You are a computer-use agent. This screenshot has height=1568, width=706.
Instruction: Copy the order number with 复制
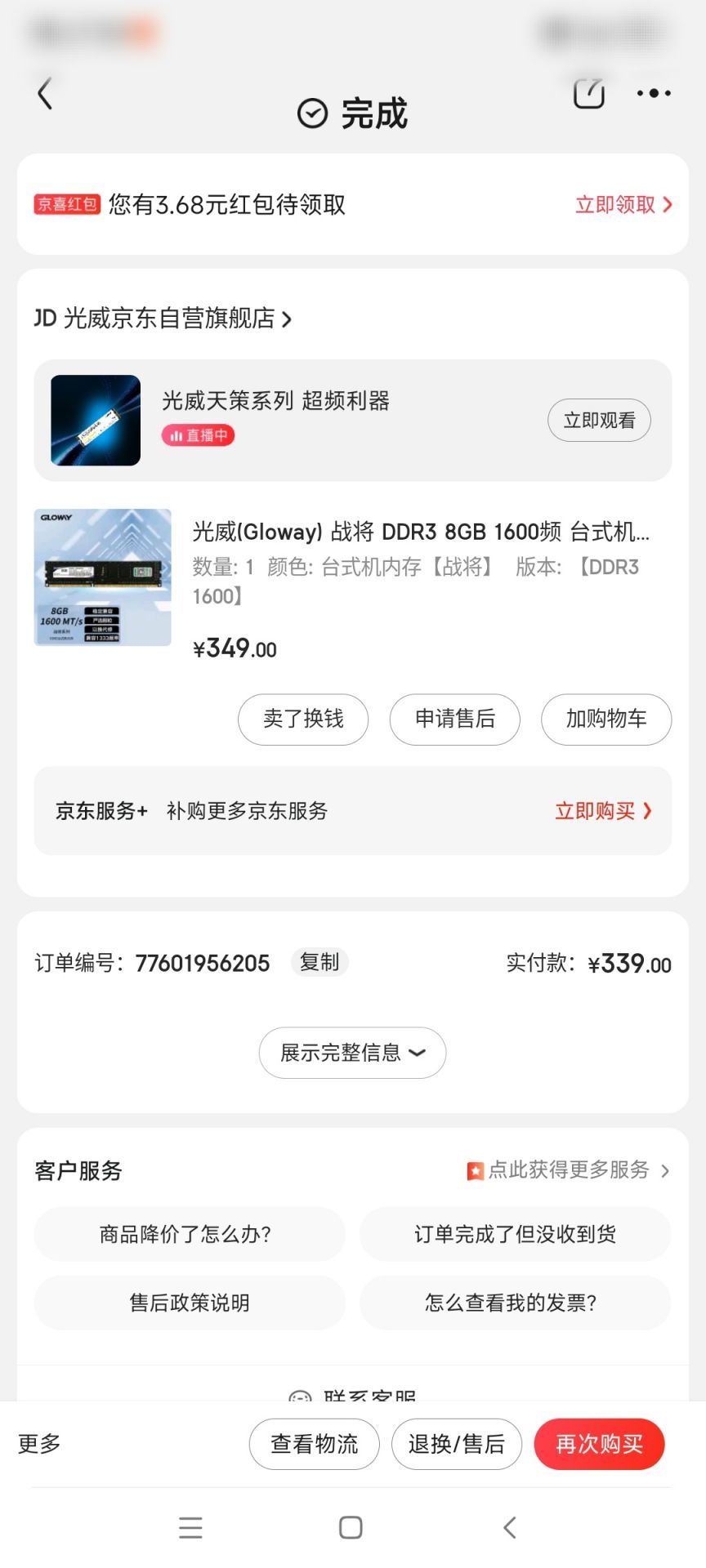point(319,962)
